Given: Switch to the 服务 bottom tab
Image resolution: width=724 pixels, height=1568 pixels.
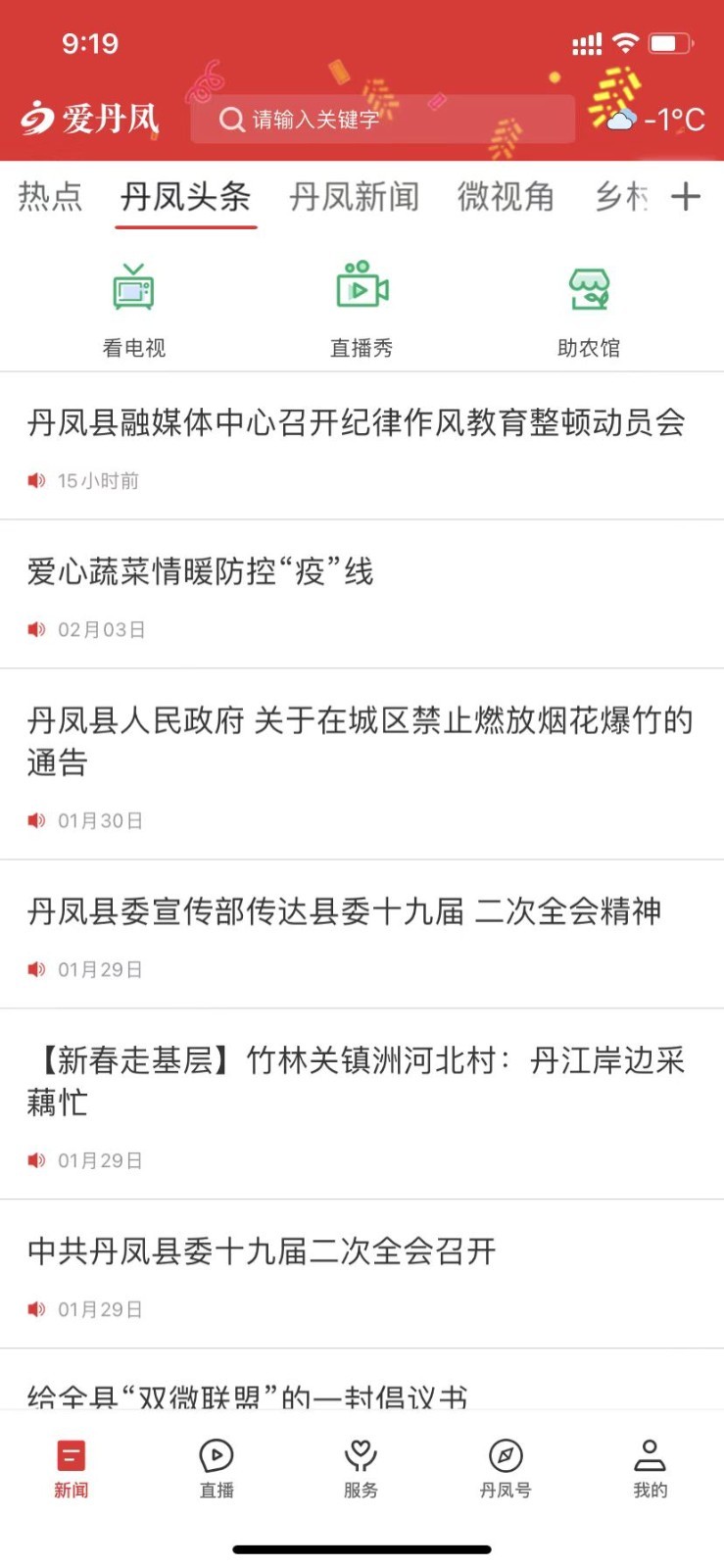Looking at the screenshot, I should tap(361, 1467).
